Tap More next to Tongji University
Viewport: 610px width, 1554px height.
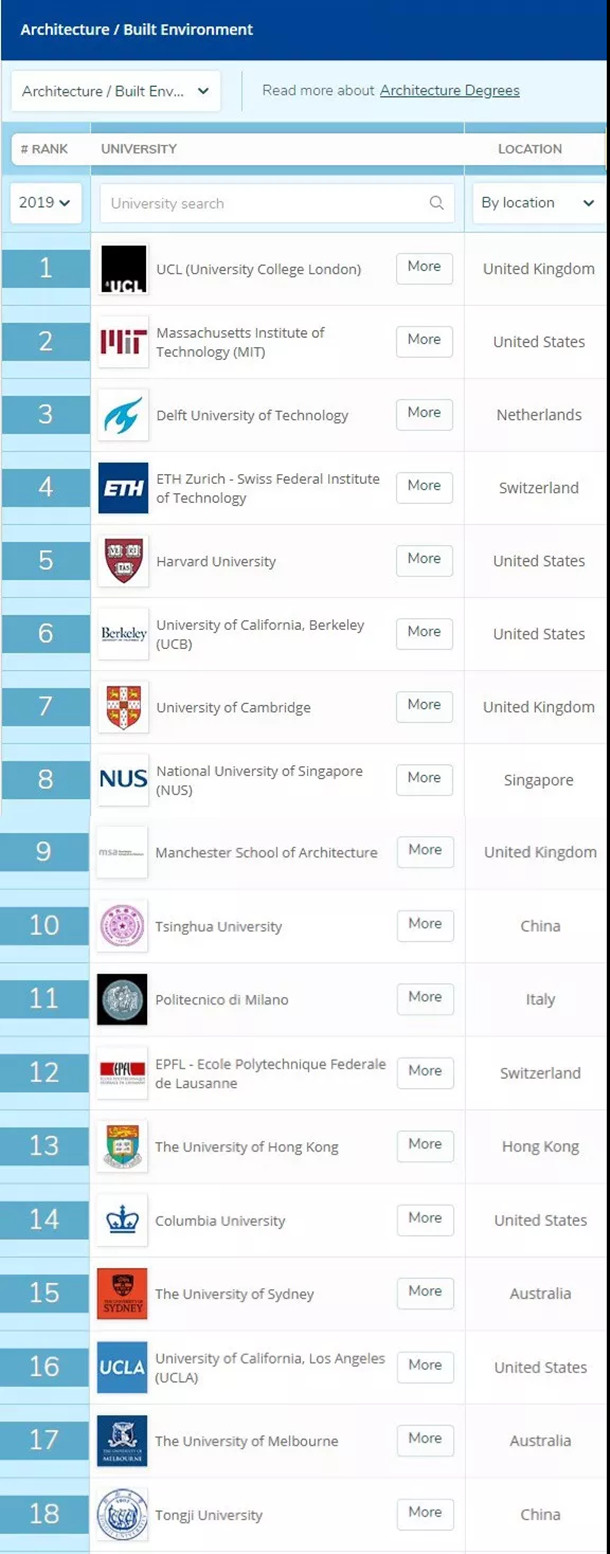pyautogui.click(x=425, y=1512)
